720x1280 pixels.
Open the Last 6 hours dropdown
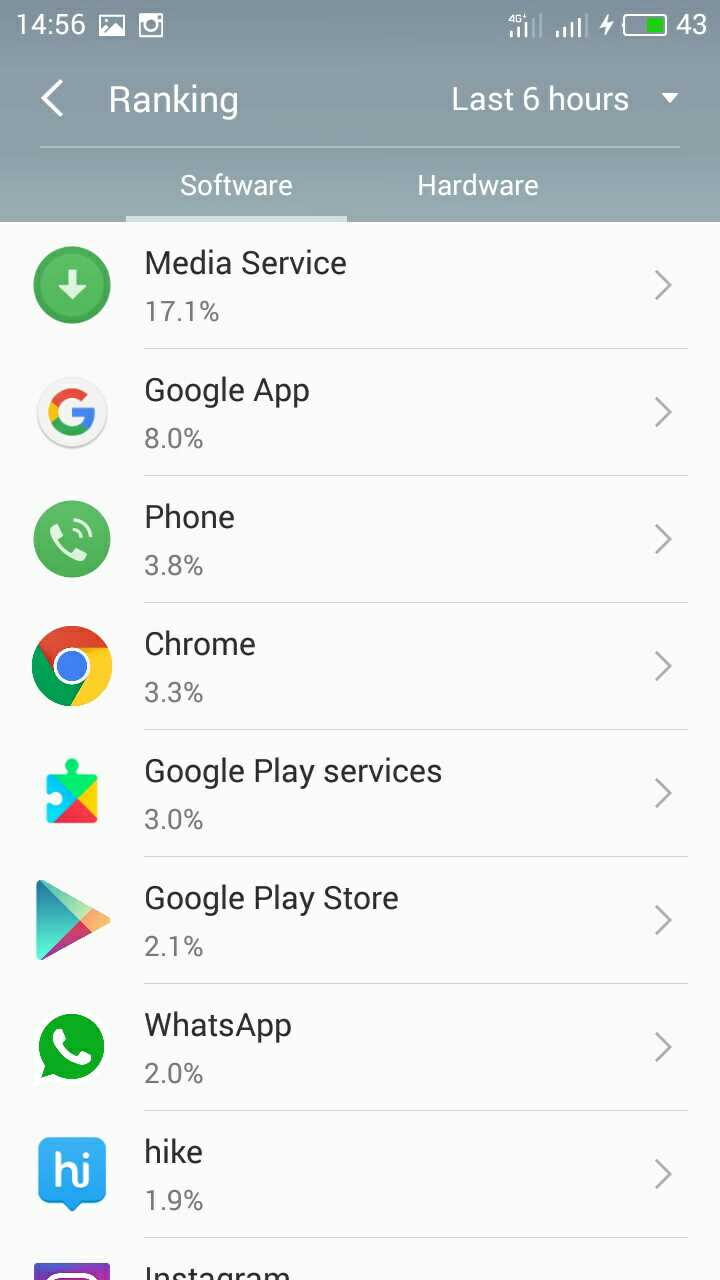(565, 99)
